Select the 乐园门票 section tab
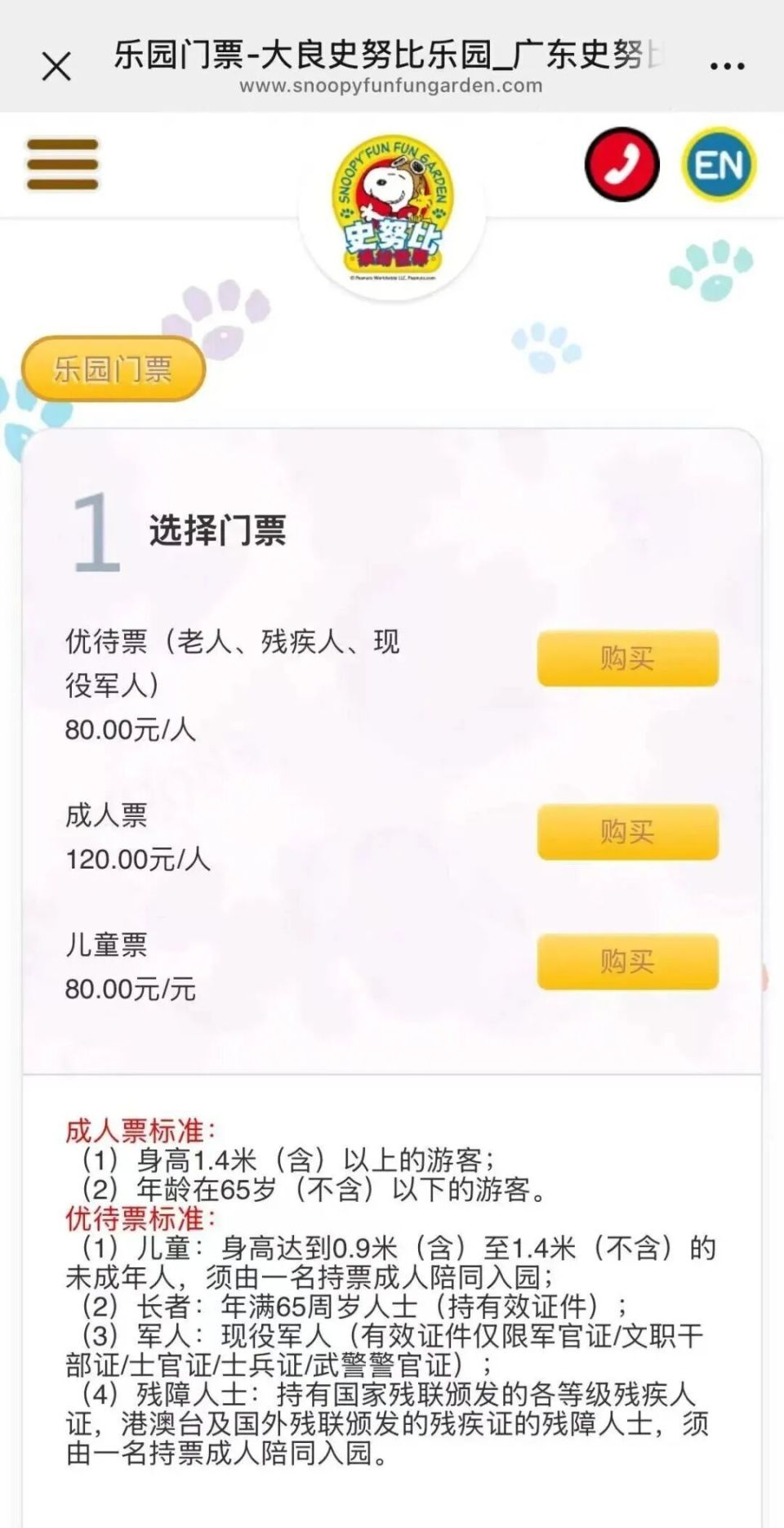Viewport: 784px width, 1528px height. pyautogui.click(x=113, y=369)
